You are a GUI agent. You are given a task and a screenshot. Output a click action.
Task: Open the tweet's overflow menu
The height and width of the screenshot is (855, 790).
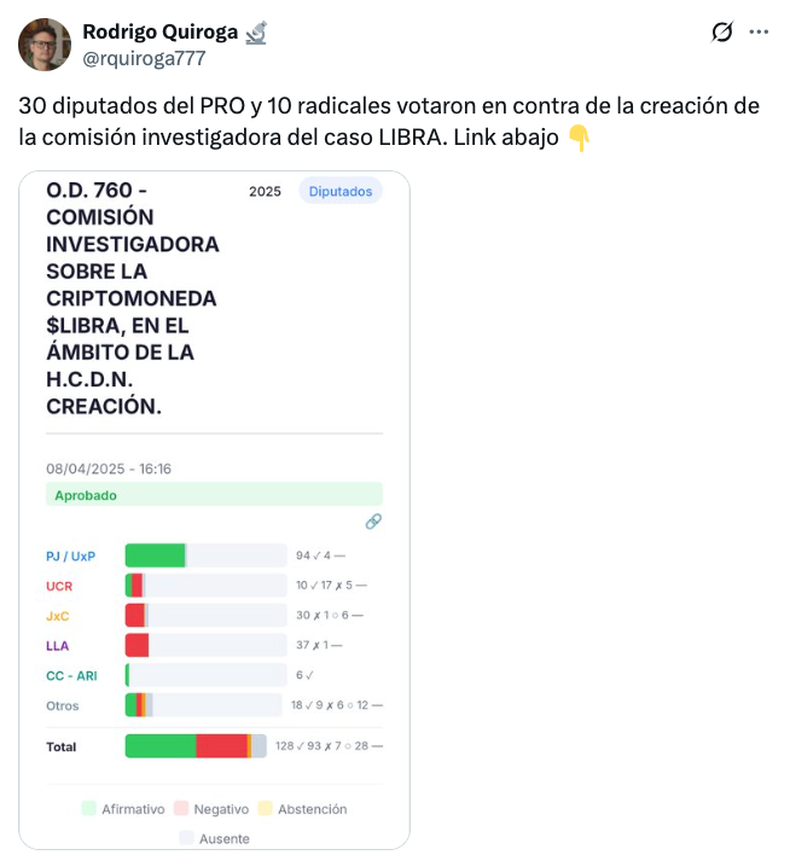[759, 32]
